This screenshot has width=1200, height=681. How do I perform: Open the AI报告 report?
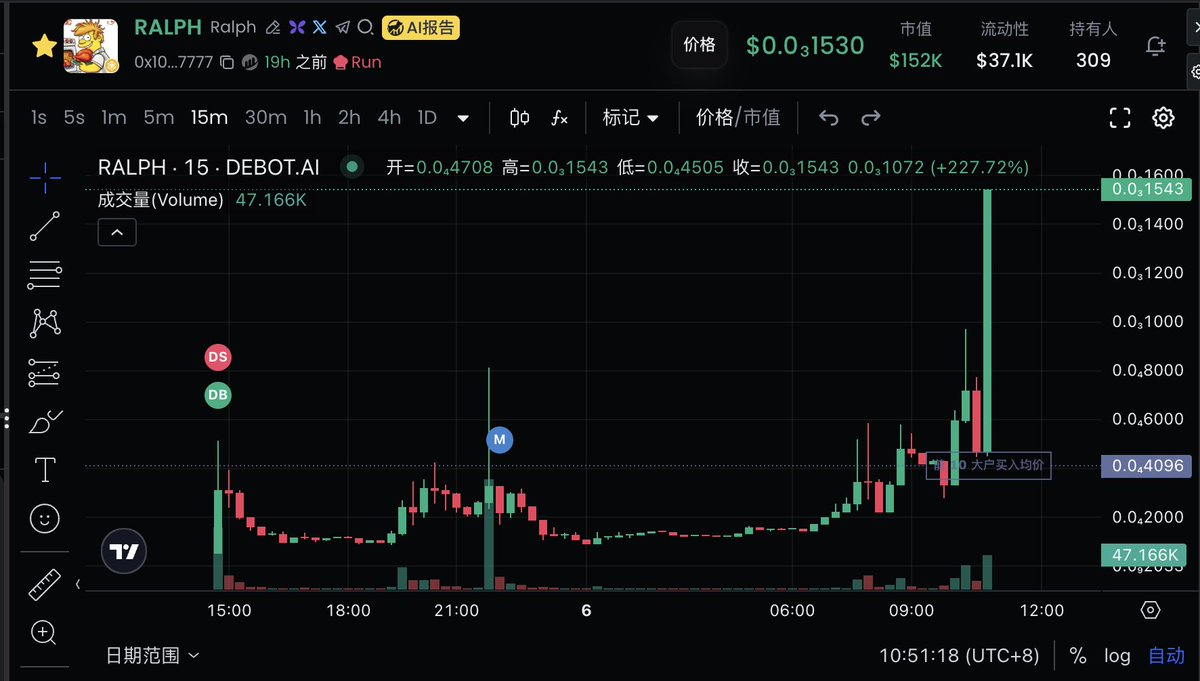pos(420,28)
